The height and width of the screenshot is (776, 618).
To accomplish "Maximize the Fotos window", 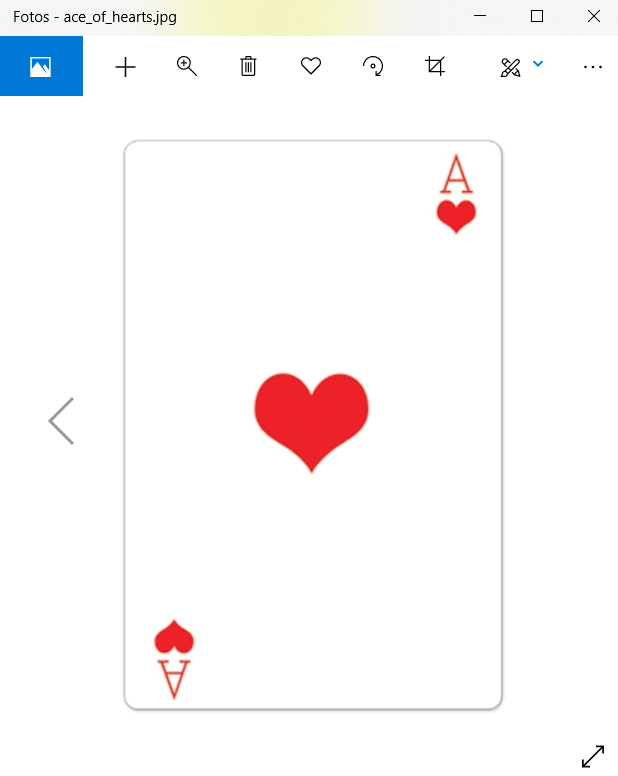I will click(x=537, y=16).
